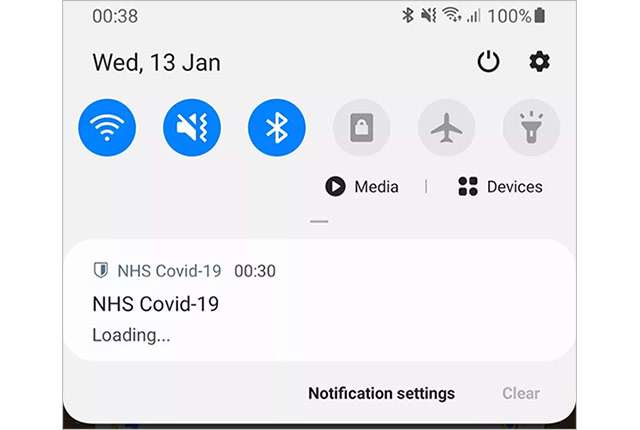The height and width of the screenshot is (430, 640).
Task: Open the Devices panel
Action: 500,186
